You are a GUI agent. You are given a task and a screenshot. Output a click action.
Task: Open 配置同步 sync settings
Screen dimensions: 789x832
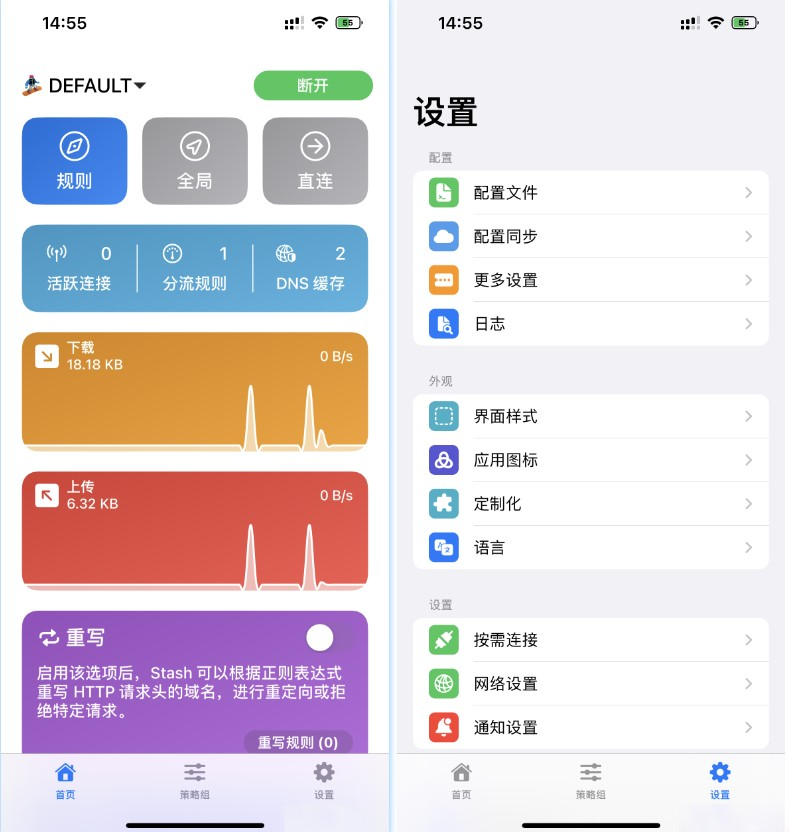591,237
